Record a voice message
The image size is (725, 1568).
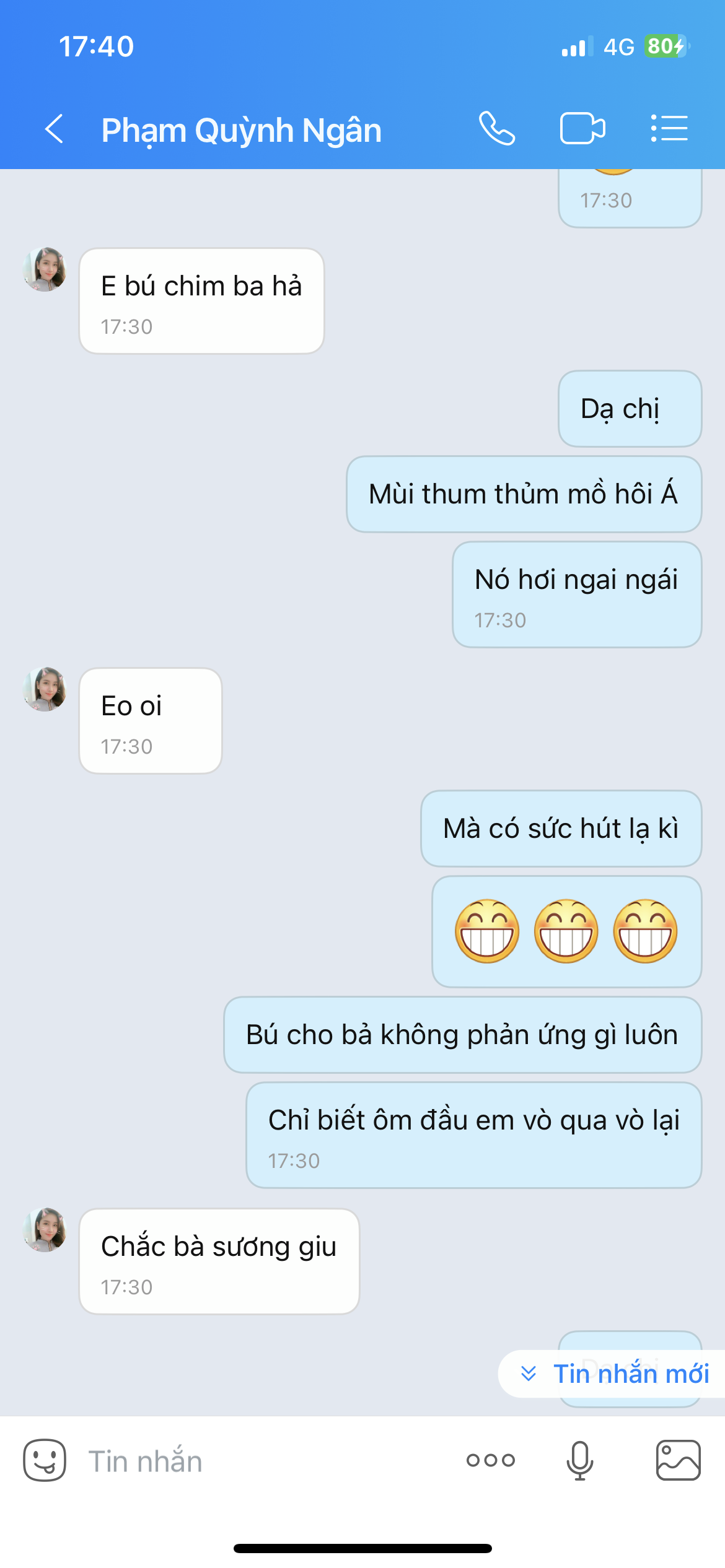[x=580, y=1460]
